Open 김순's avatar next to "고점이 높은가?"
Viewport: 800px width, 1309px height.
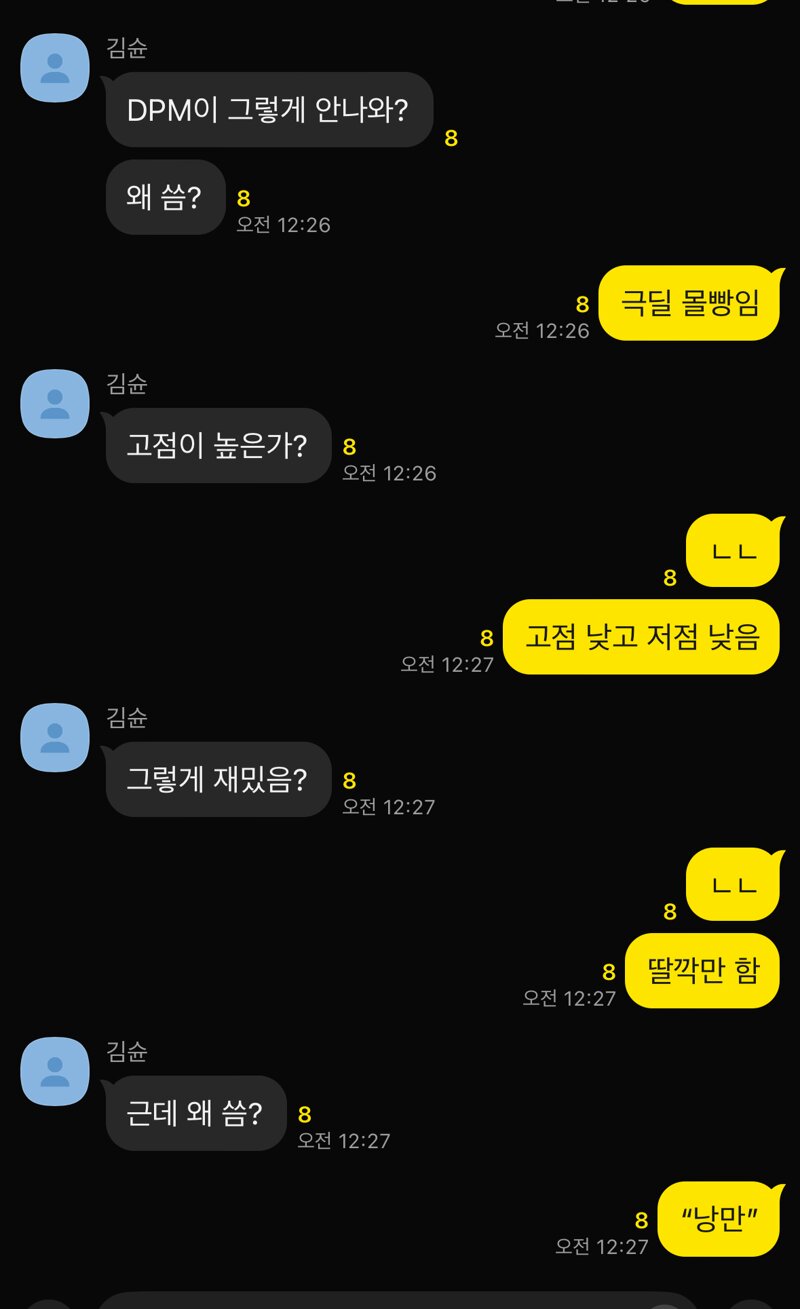(55, 403)
